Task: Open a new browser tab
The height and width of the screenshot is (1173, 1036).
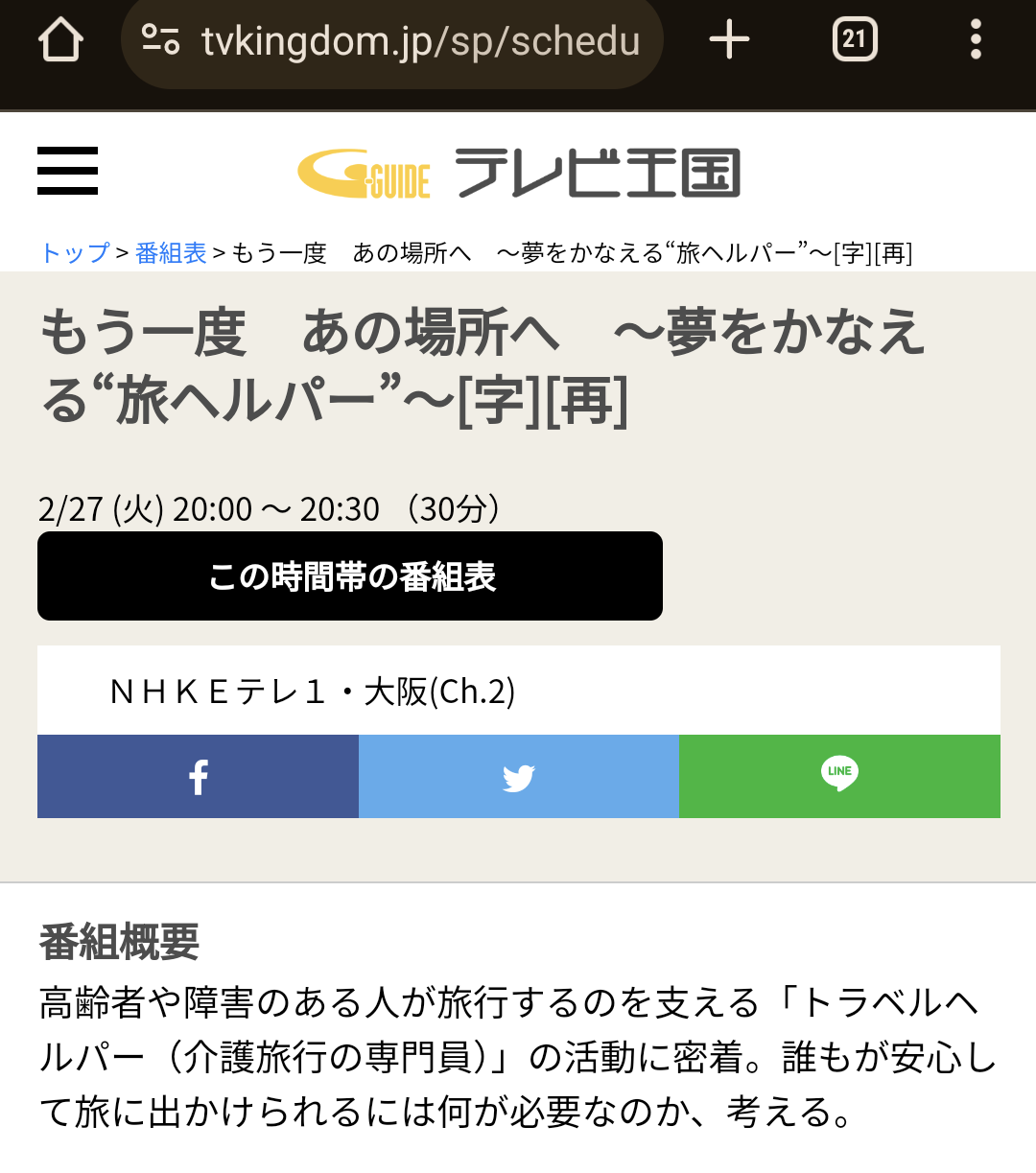Action: (x=729, y=40)
